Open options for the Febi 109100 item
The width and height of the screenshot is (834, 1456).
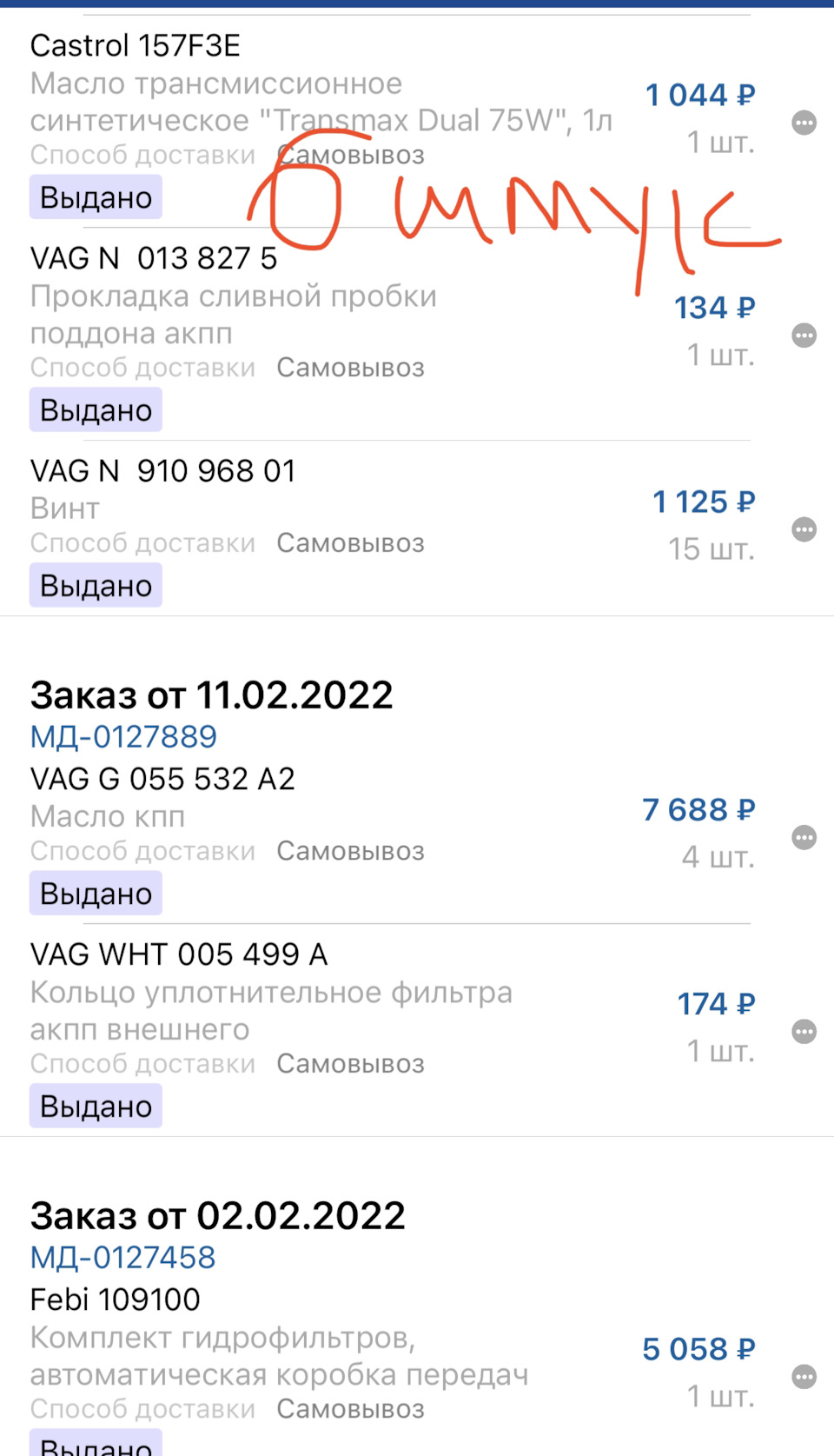tap(804, 1377)
